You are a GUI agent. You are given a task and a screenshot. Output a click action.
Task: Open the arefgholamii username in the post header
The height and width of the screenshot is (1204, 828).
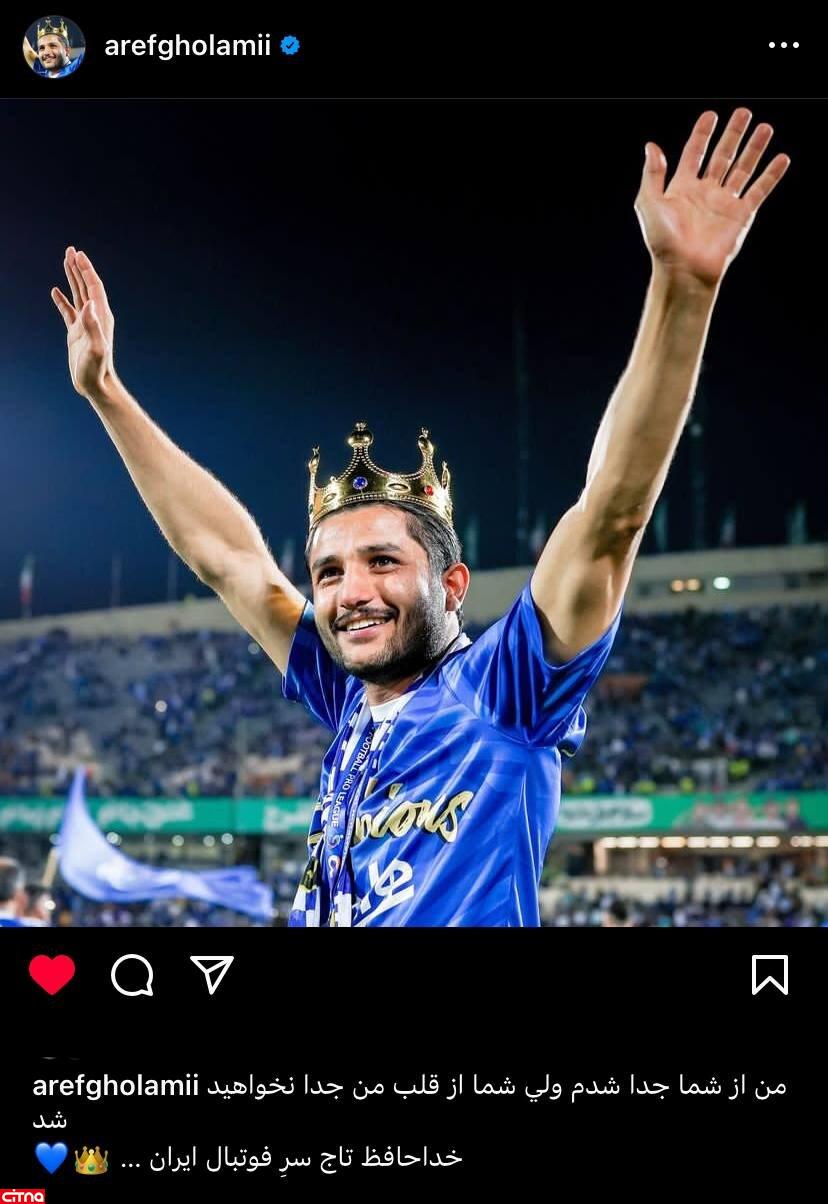coord(187,46)
